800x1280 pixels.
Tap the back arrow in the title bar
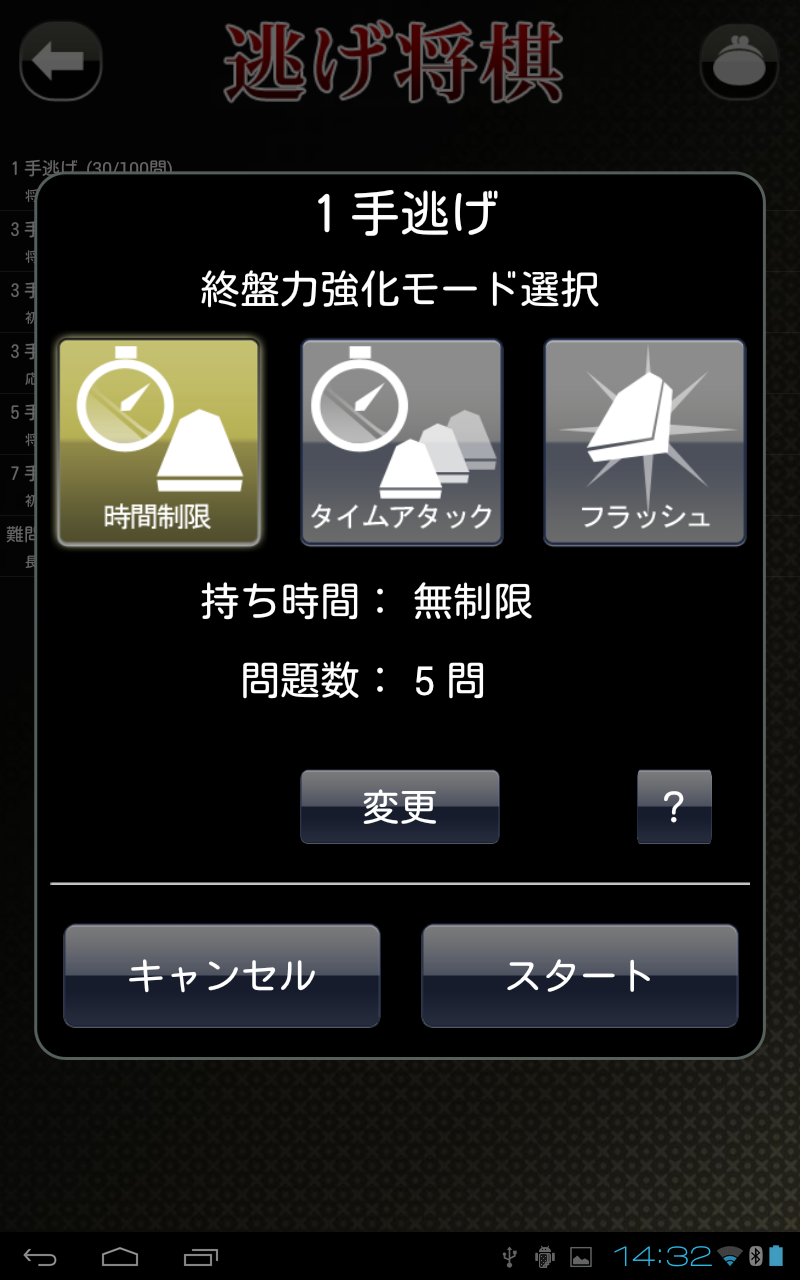[x=60, y=60]
